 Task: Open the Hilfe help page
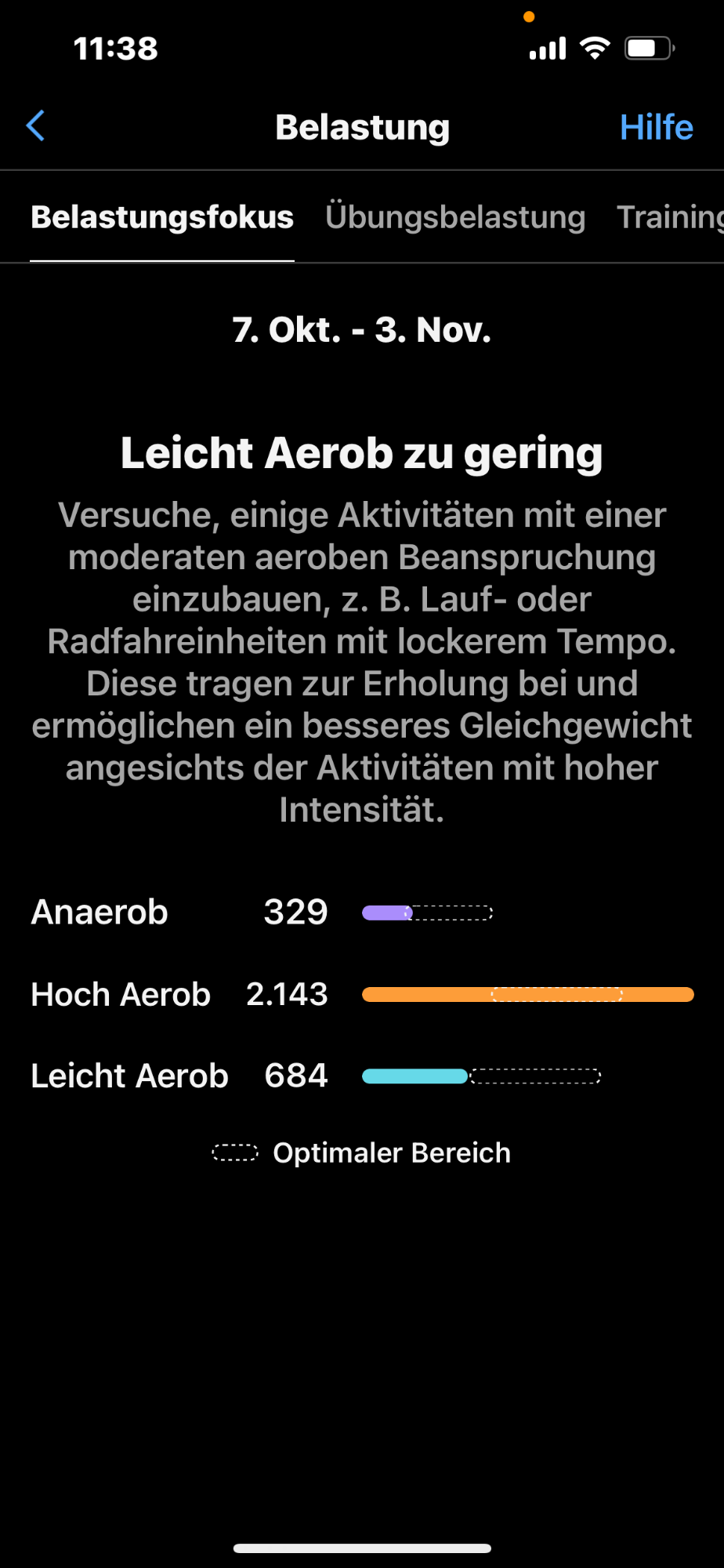[x=656, y=127]
